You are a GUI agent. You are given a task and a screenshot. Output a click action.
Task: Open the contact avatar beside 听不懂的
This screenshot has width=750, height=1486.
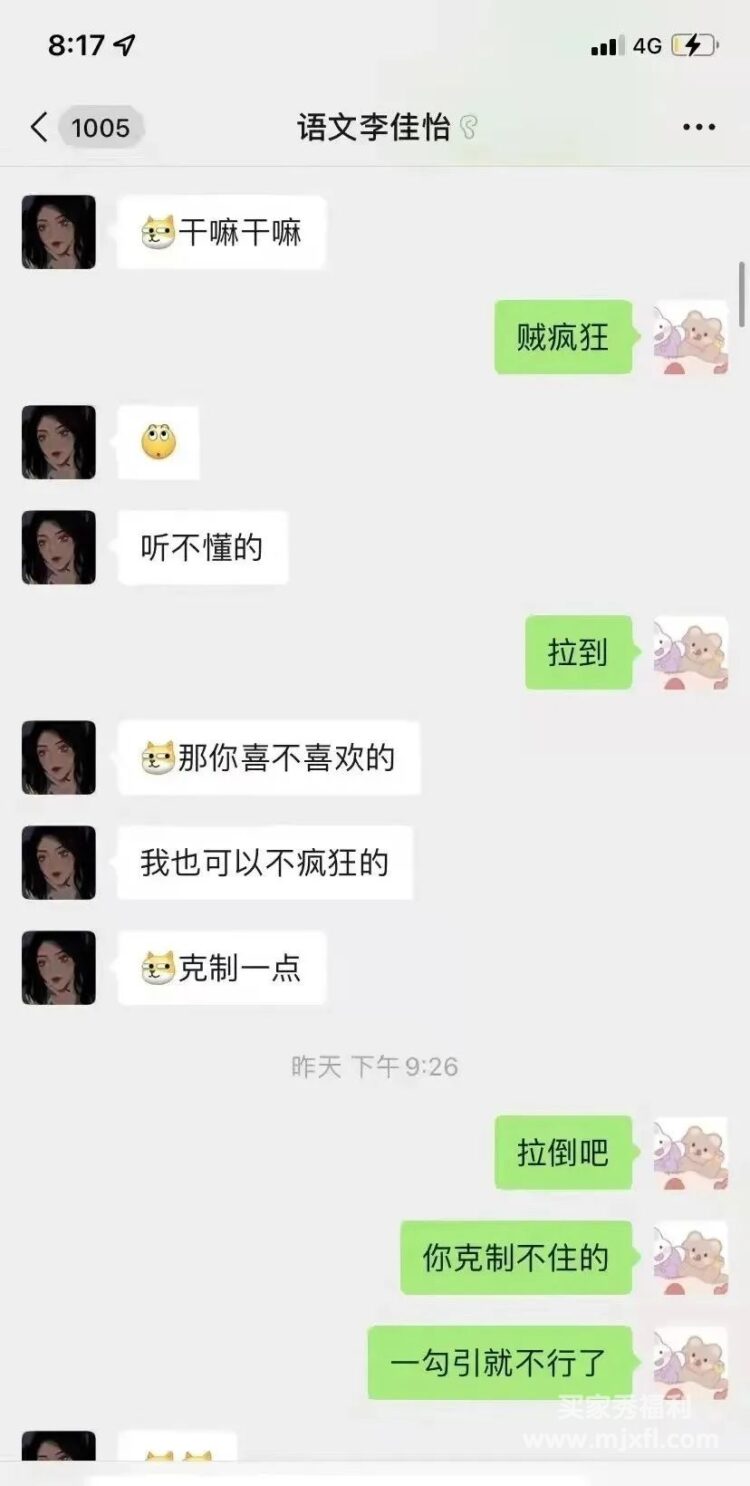pyautogui.click(x=59, y=547)
